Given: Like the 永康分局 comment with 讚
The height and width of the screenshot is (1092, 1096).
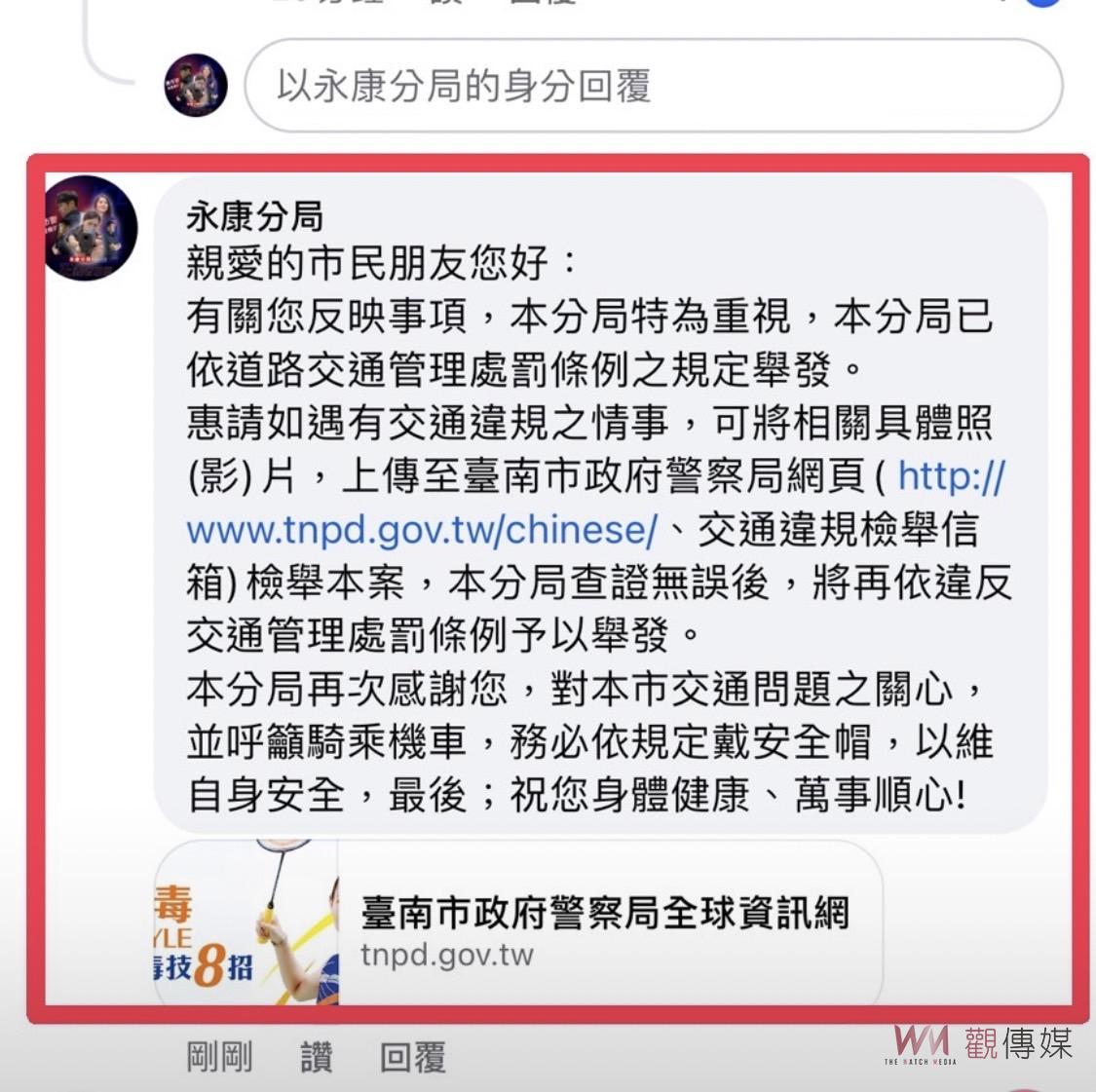Looking at the screenshot, I should click(x=316, y=1057).
